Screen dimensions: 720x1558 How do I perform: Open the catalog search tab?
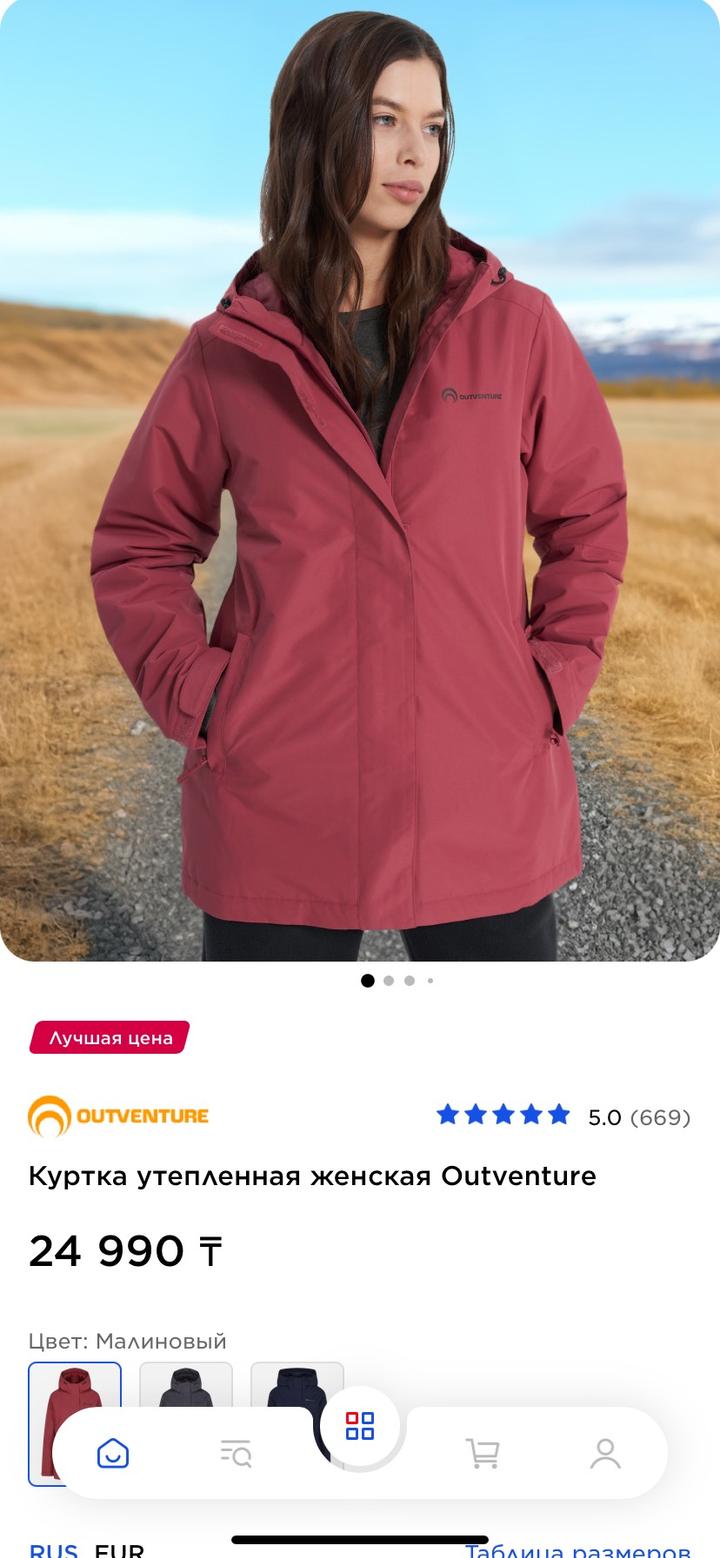236,1453
